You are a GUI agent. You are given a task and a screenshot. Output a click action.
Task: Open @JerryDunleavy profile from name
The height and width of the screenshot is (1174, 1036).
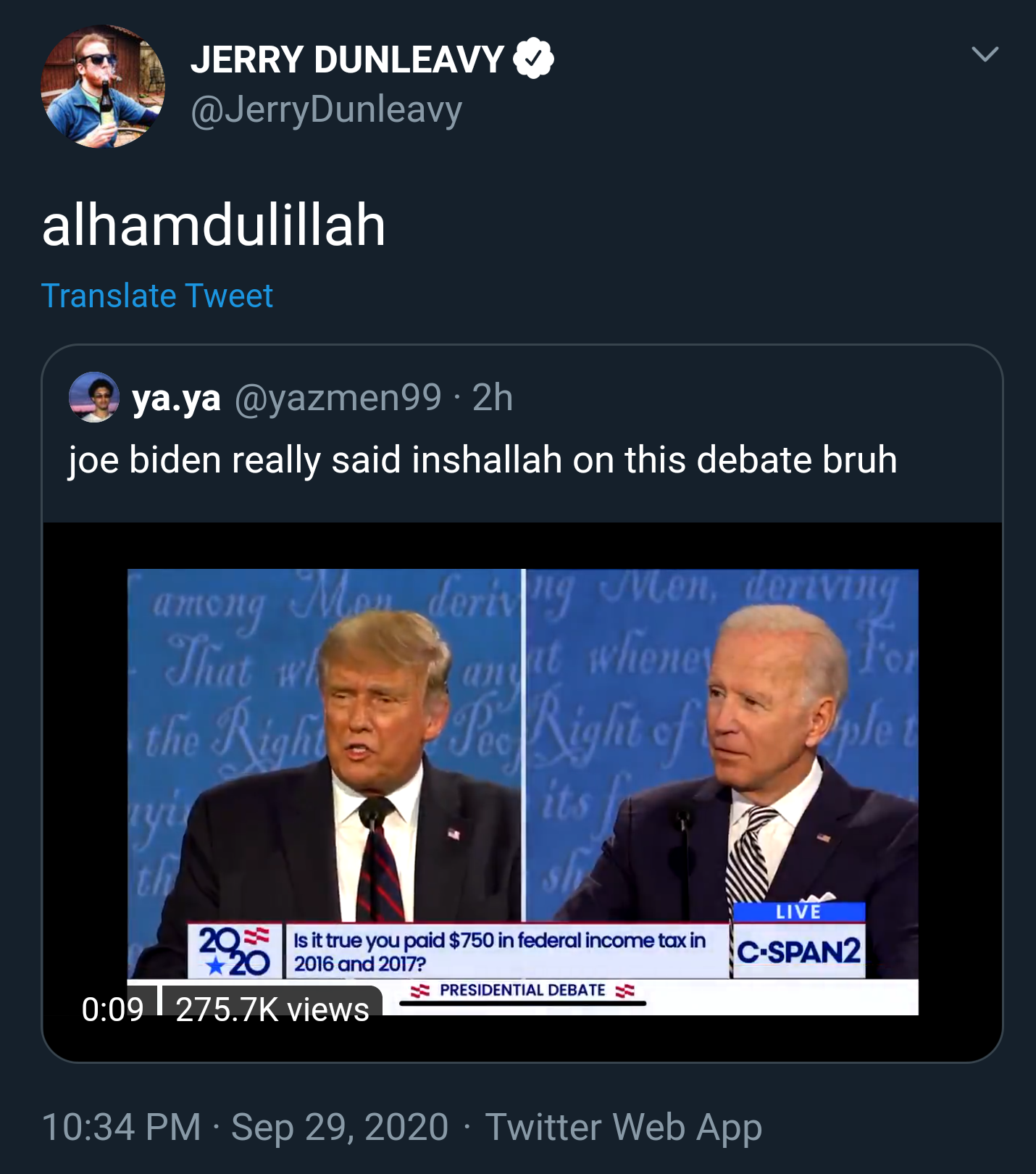[347, 59]
